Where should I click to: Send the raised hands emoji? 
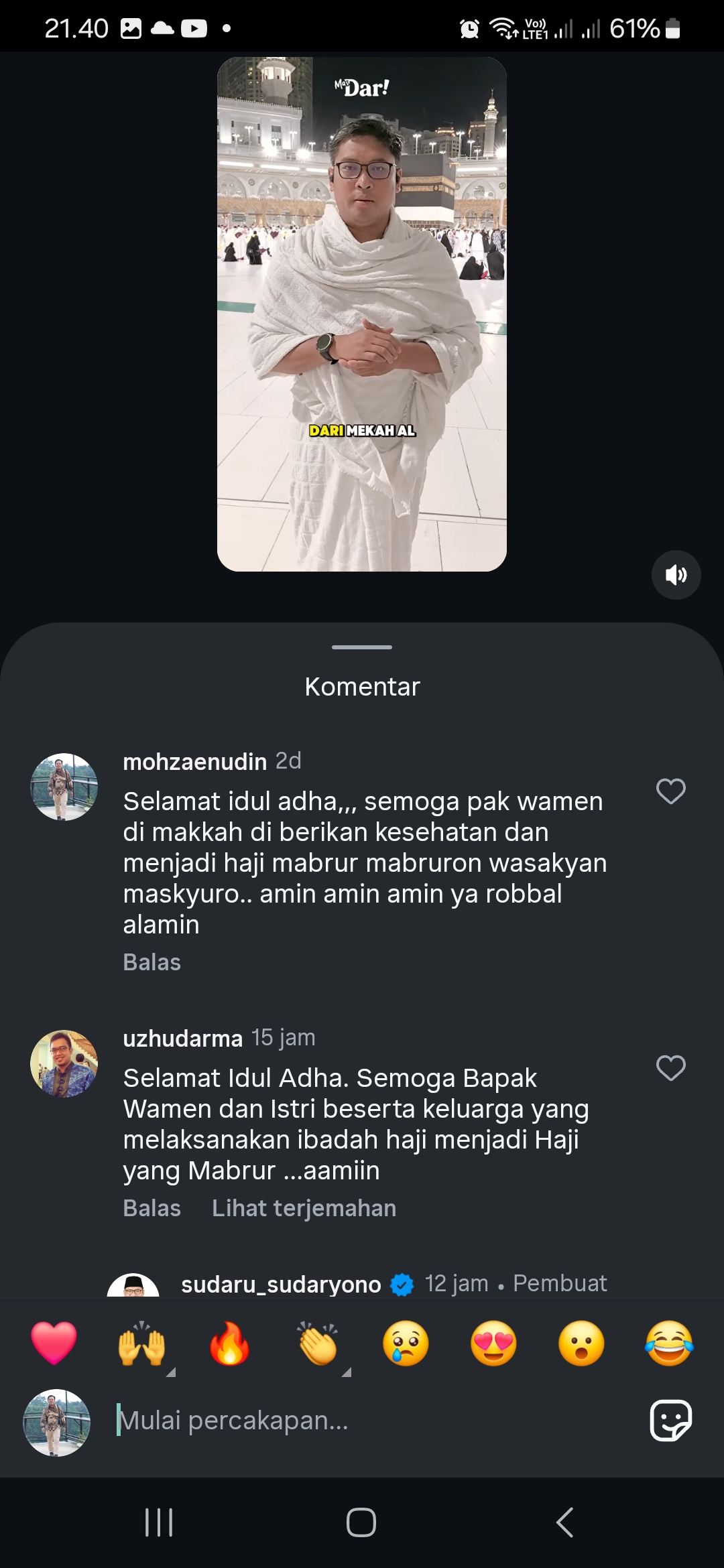[141, 1343]
